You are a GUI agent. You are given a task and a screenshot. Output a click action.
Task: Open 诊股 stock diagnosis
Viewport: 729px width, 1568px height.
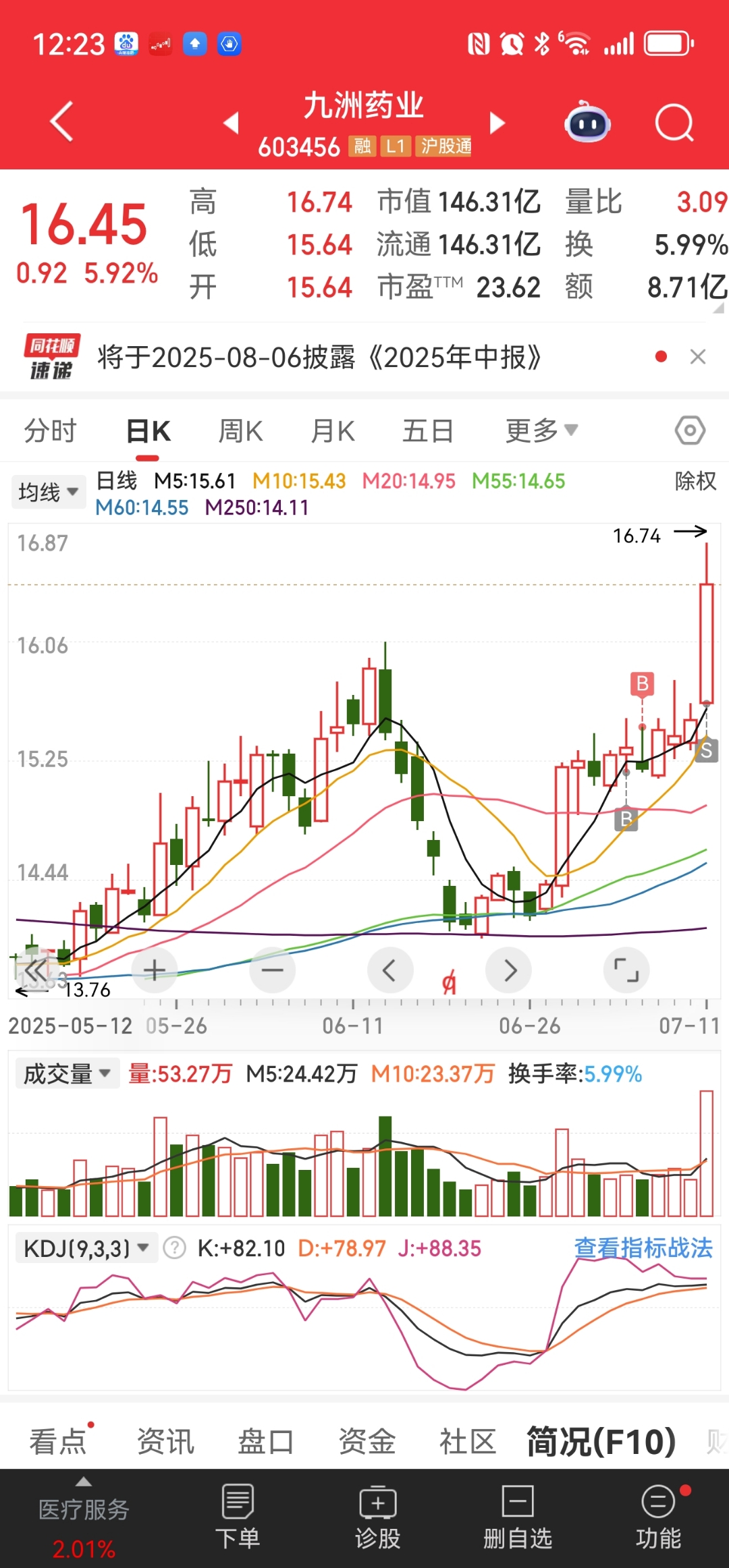378,1525
